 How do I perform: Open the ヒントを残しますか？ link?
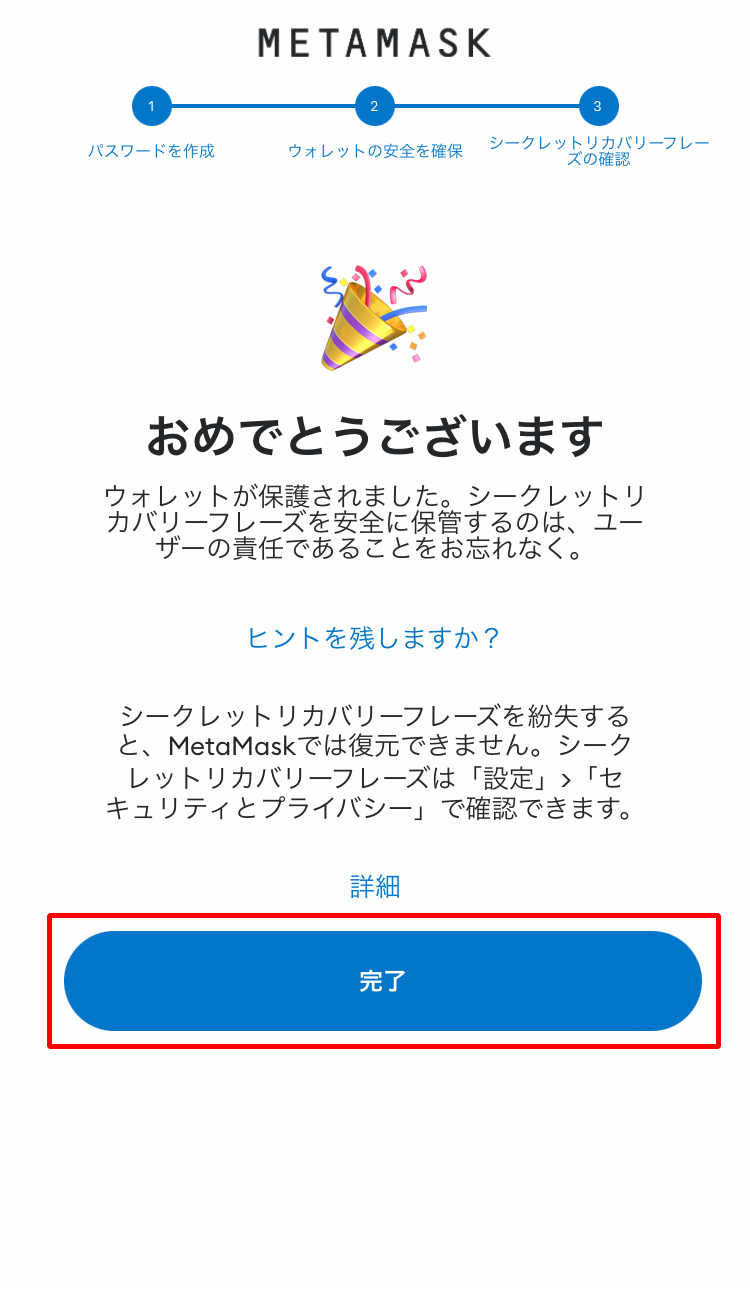point(373,638)
